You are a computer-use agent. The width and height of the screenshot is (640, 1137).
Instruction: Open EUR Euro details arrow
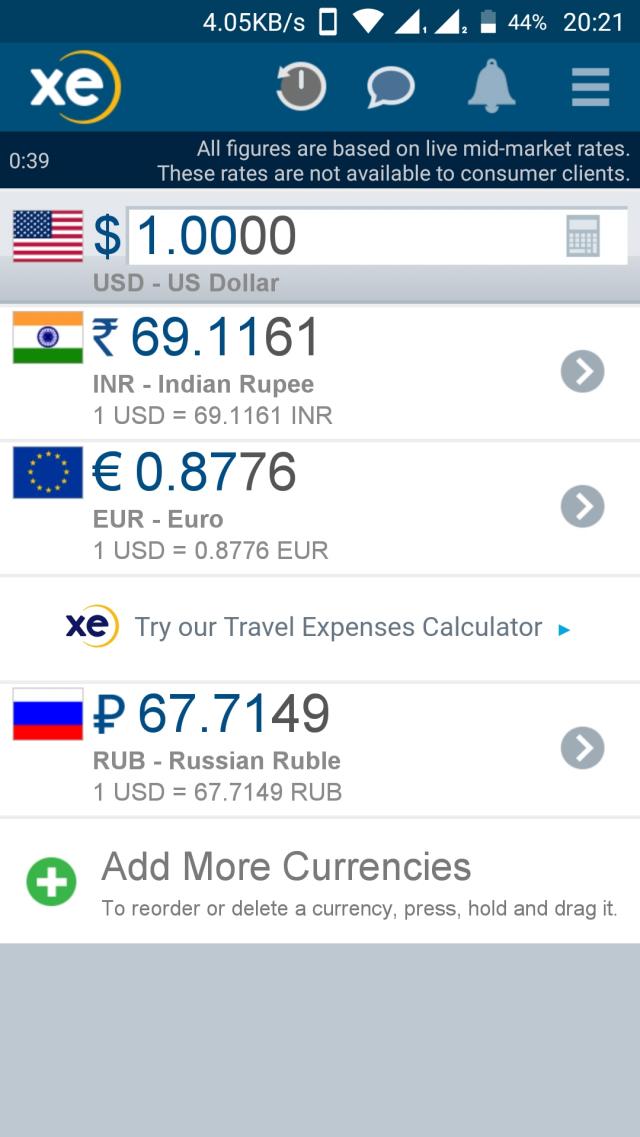(x=583, y=506)
